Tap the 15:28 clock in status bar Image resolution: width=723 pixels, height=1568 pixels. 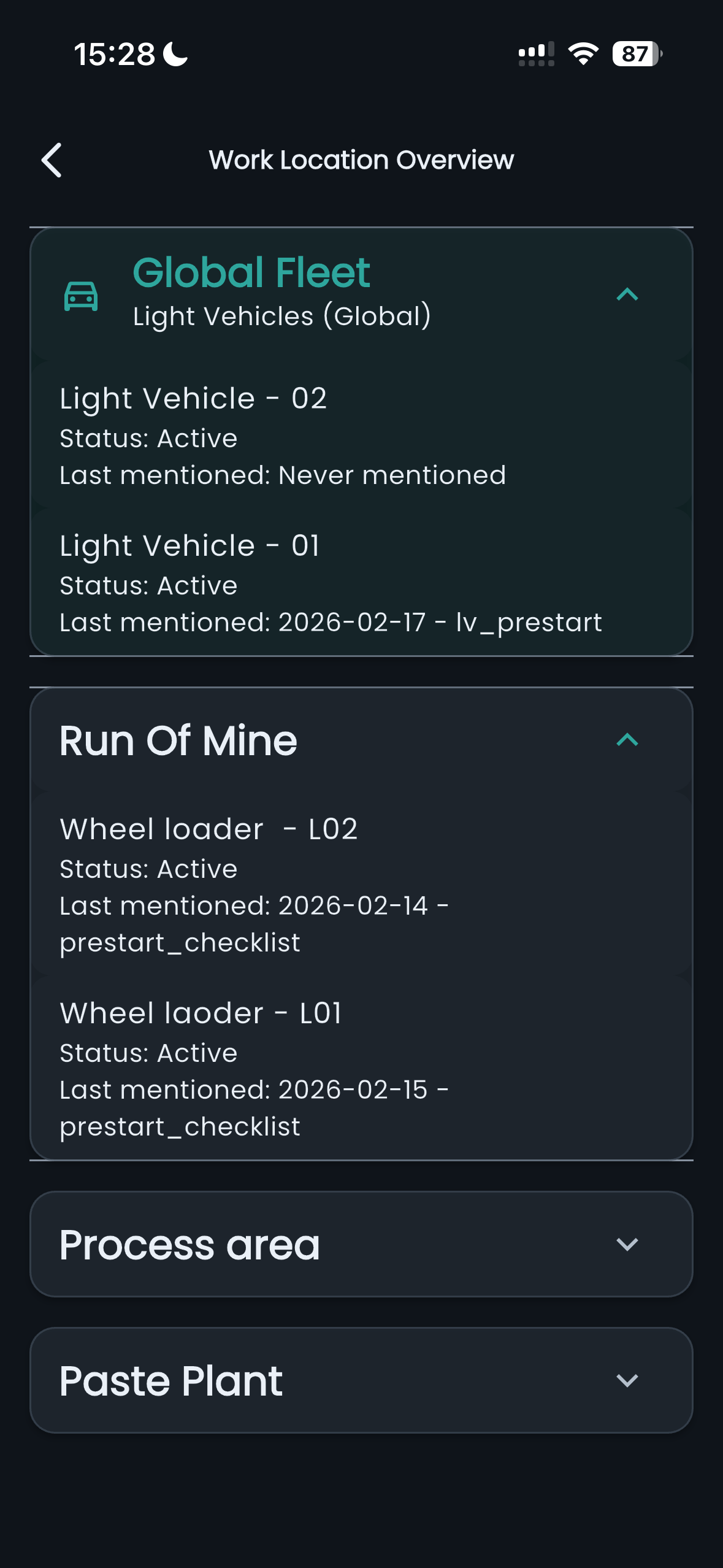pyautogui.click(x=117, y=54)
